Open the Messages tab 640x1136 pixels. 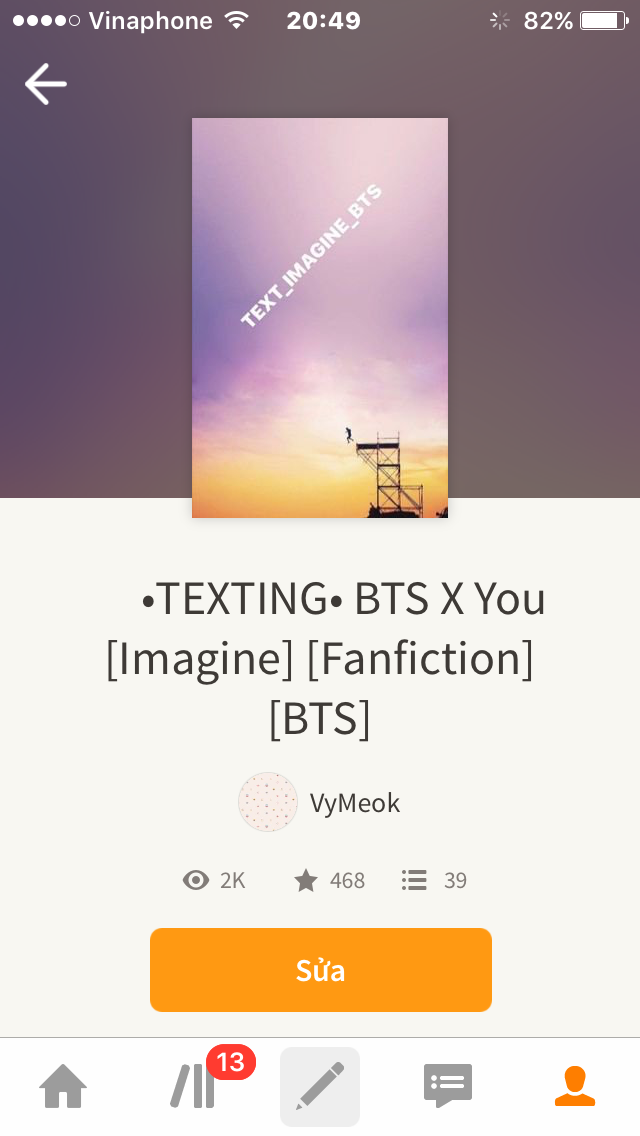click(x=448, y=1086)
